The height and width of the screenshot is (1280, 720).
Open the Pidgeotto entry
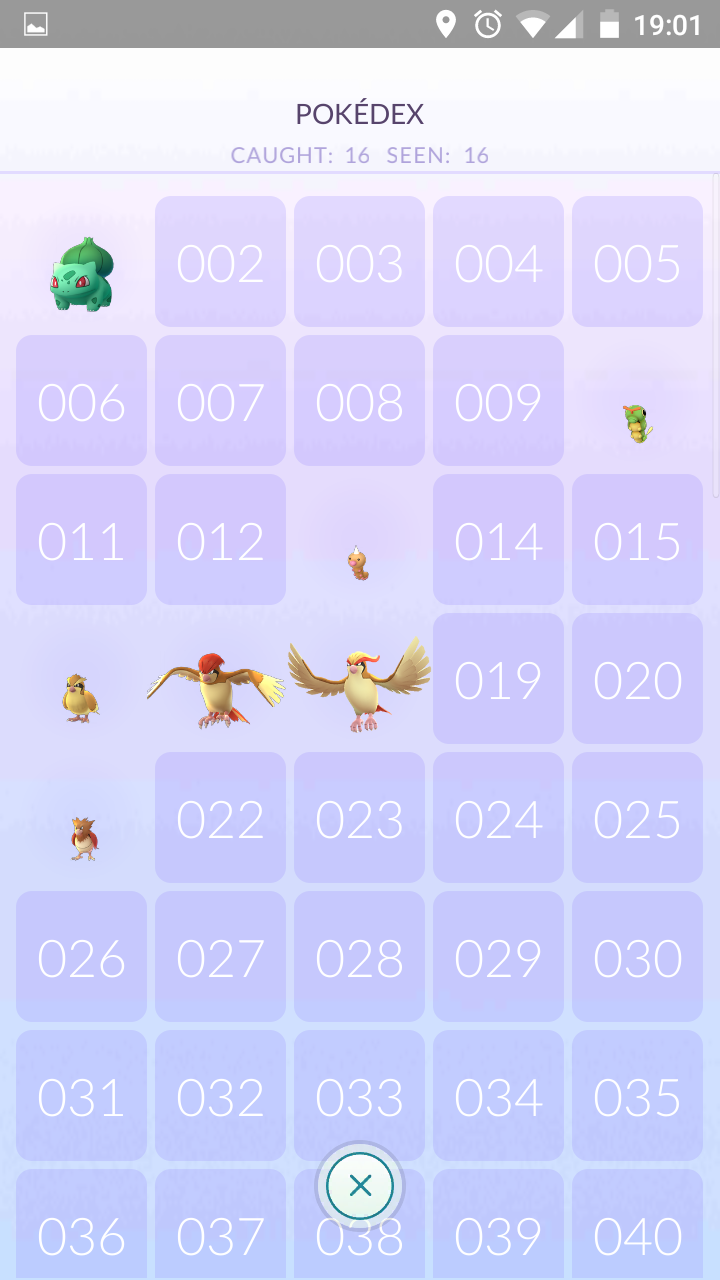217,689
